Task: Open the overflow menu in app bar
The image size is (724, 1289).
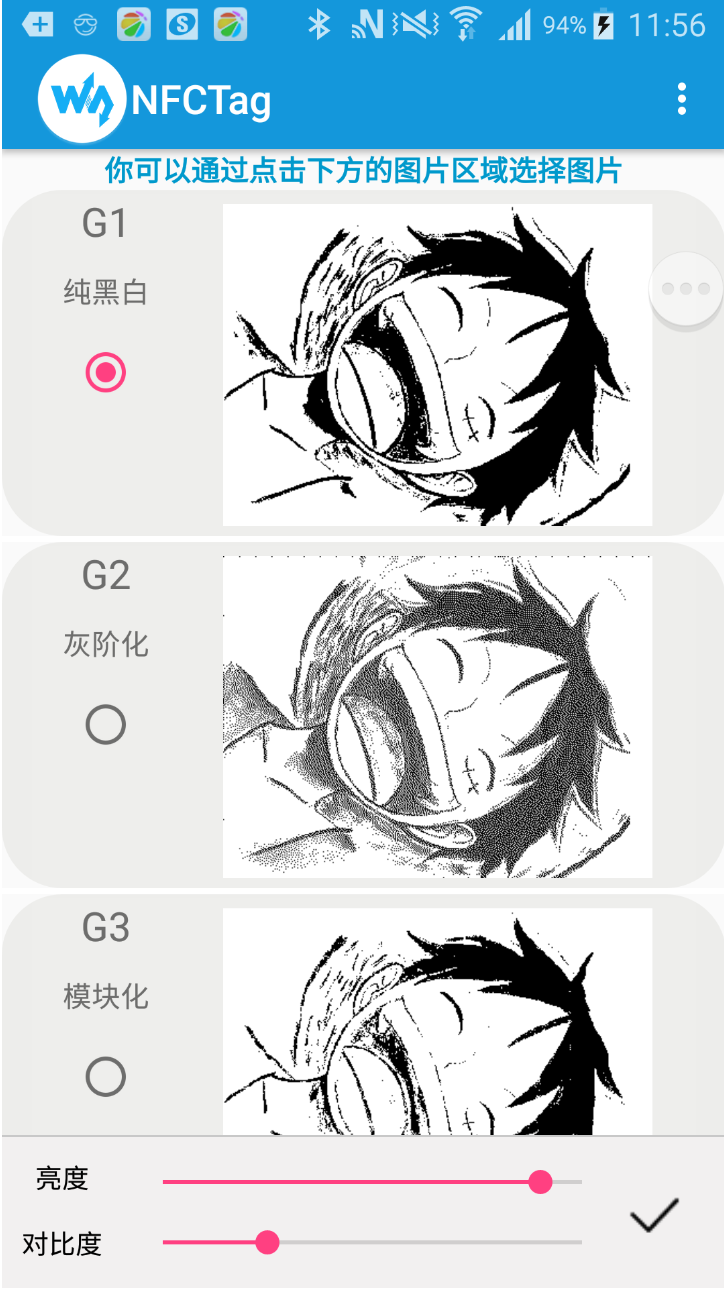Action: click(682, 100)
